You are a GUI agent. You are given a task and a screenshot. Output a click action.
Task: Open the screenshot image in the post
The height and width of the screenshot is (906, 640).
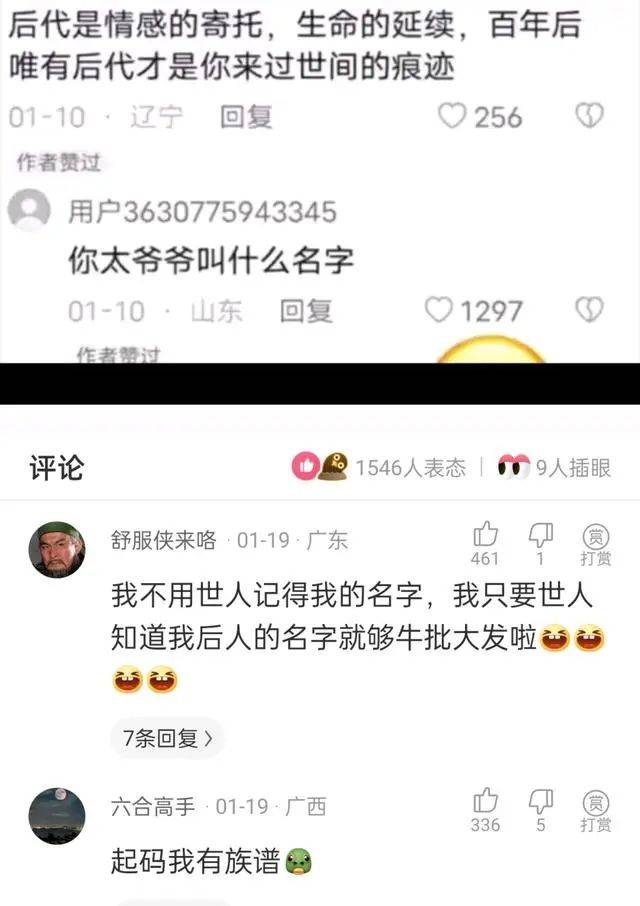click(x=320, y=180)
